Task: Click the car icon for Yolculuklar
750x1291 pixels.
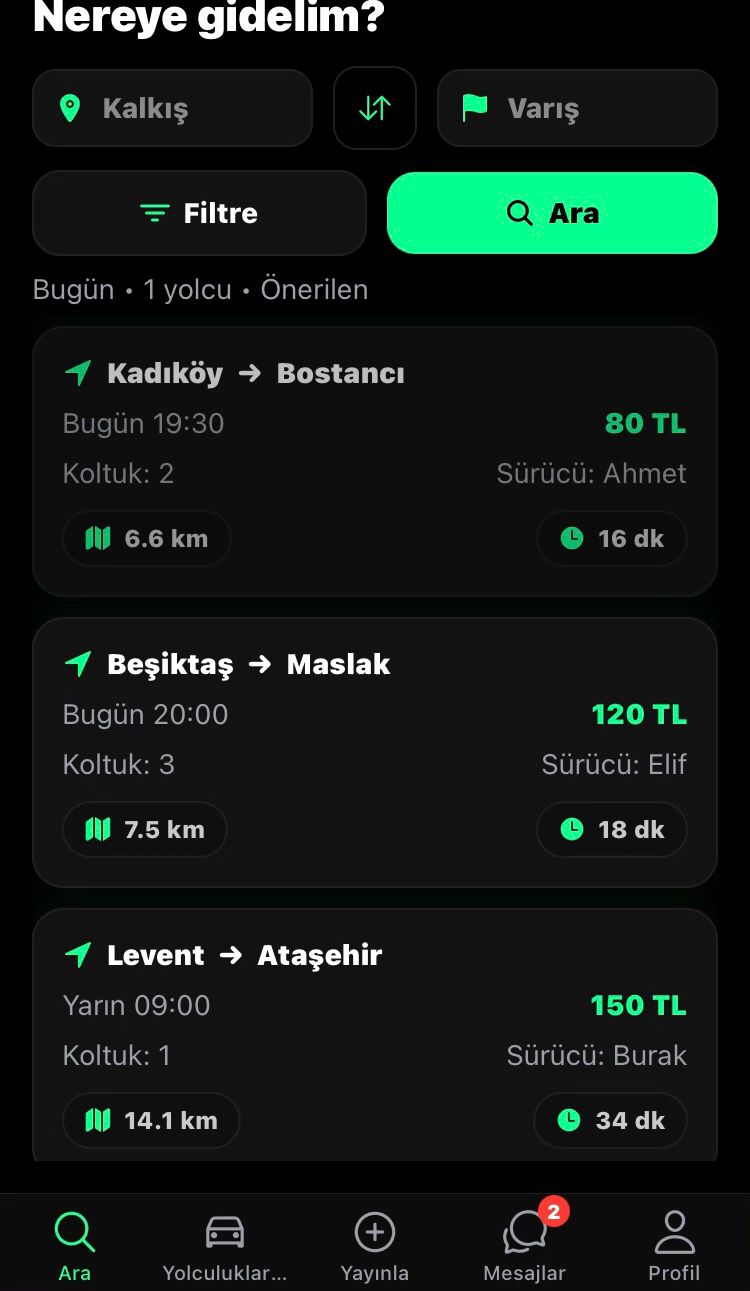Action: tap(224, 1230)
